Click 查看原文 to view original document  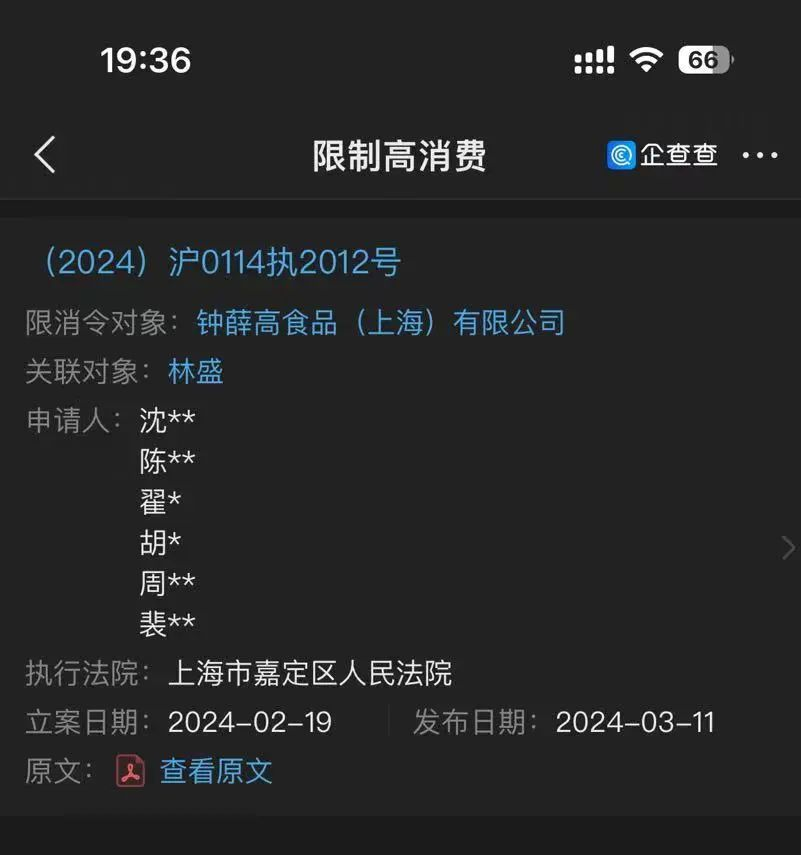pos(216,771)
